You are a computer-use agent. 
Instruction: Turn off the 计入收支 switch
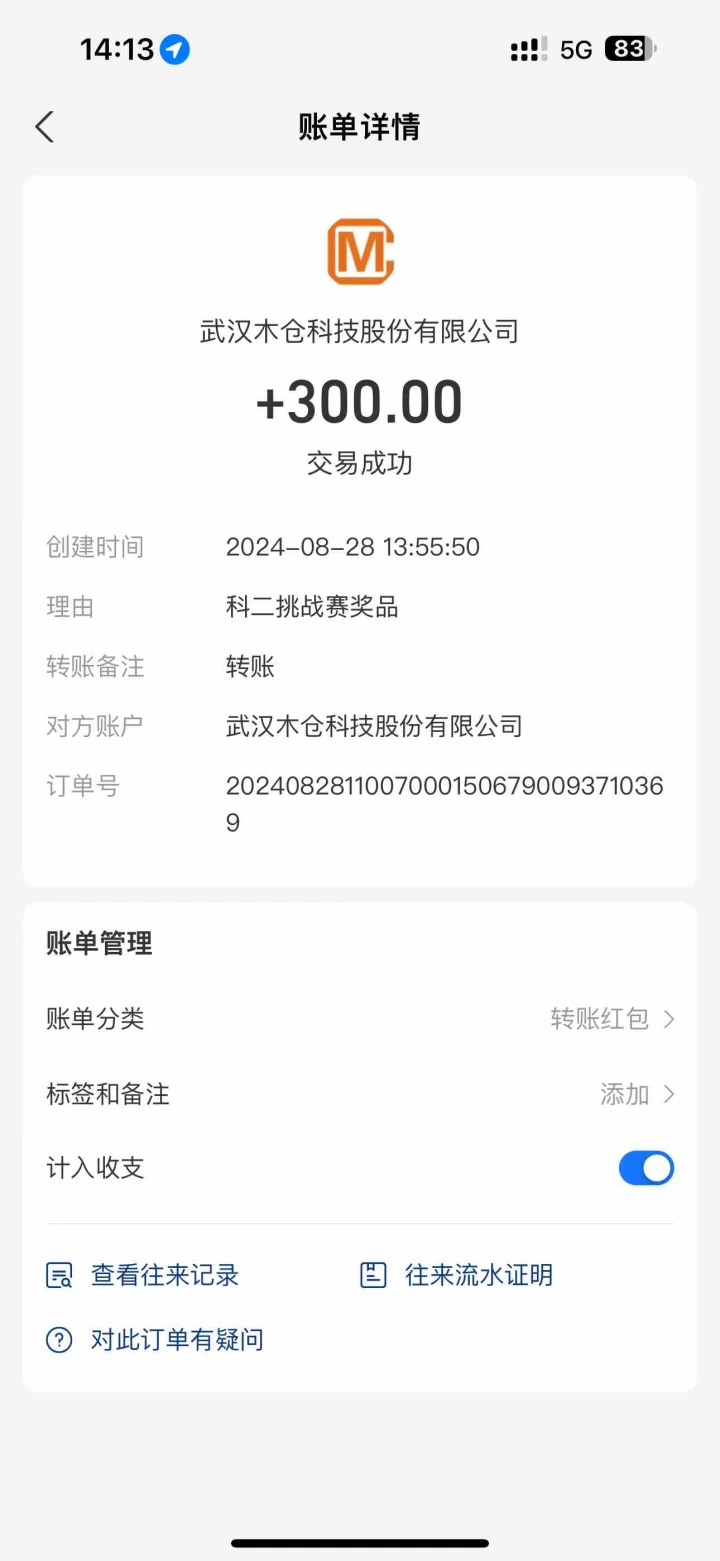coord(646,1168)
